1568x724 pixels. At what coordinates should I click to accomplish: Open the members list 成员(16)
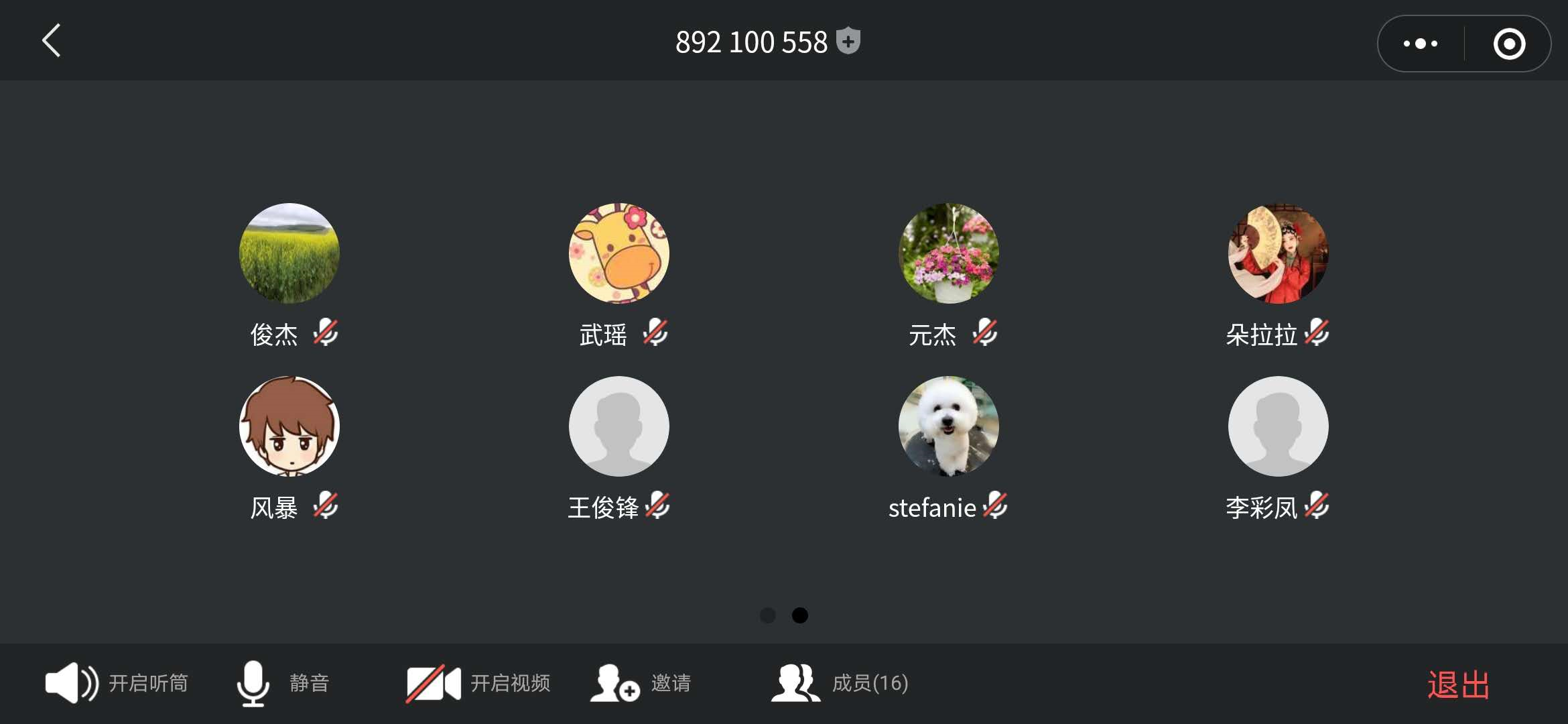coord(839,683)
